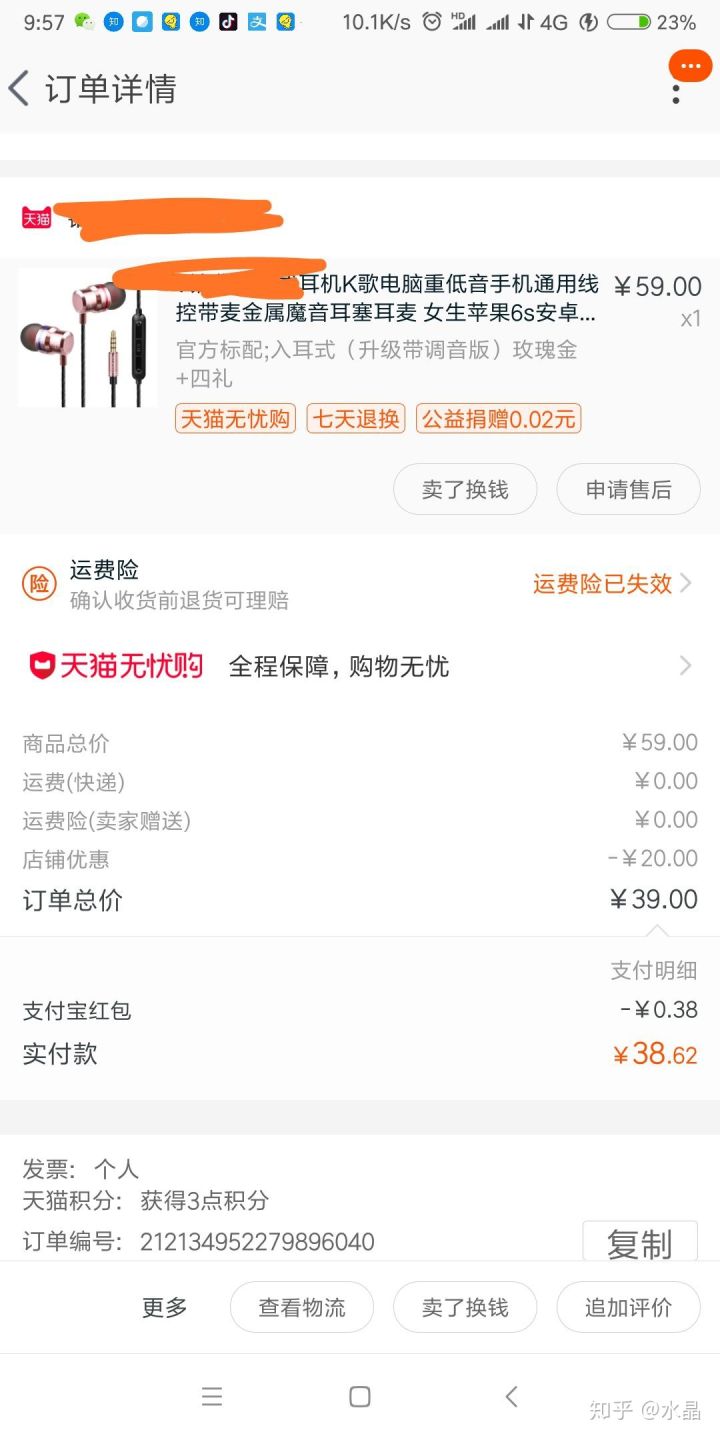The width and height of the screenshot is (720, 1440).
Task: Tap the recent apps icon in navigation bar
Action: pyautogui.click(x=212, y=1397)
